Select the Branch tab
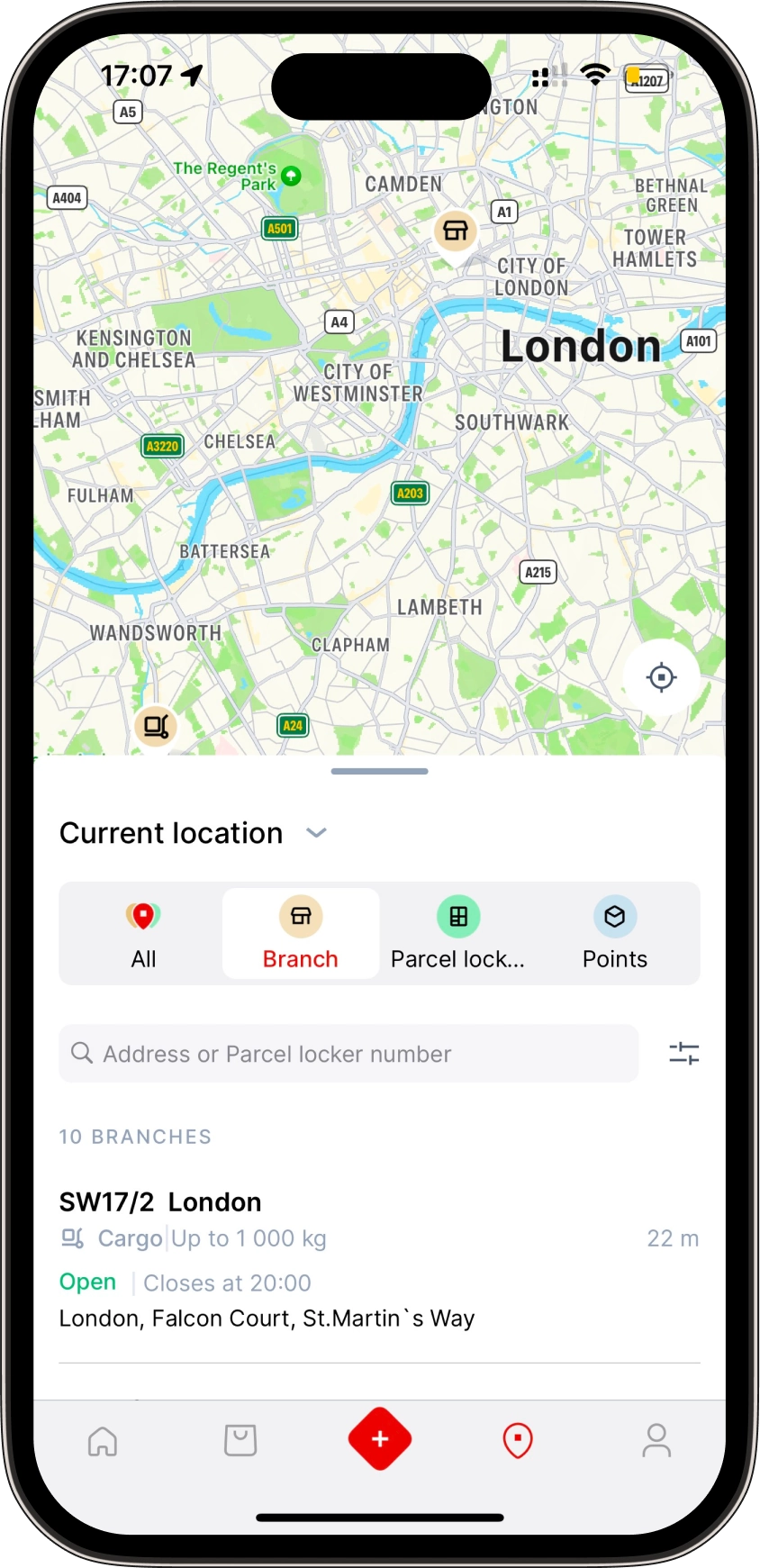This screenshot has height=1568, width=760. 301,934
